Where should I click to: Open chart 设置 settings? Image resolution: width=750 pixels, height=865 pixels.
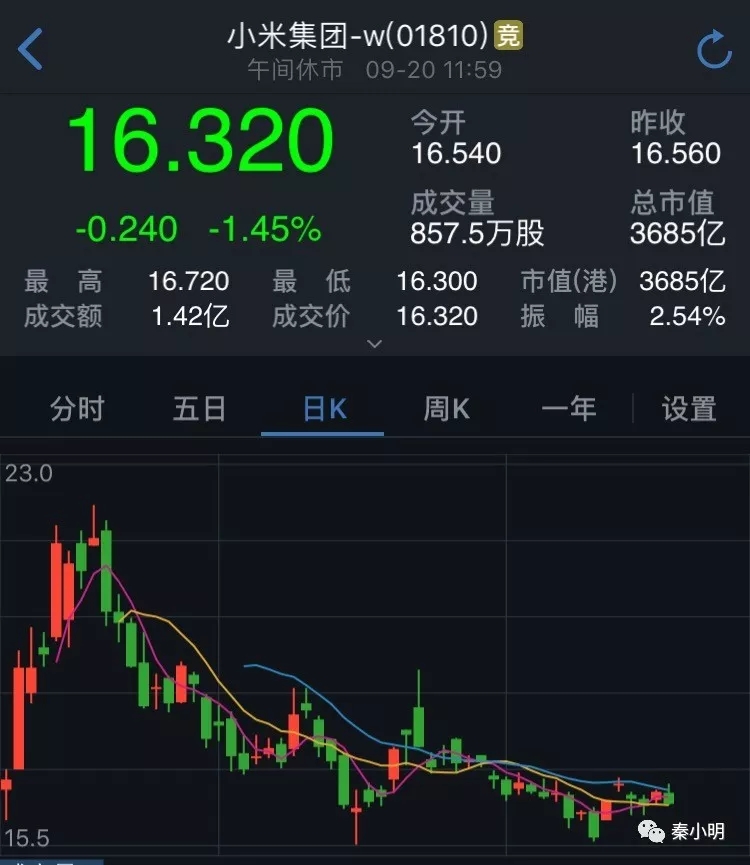click(x=689, y=408)
